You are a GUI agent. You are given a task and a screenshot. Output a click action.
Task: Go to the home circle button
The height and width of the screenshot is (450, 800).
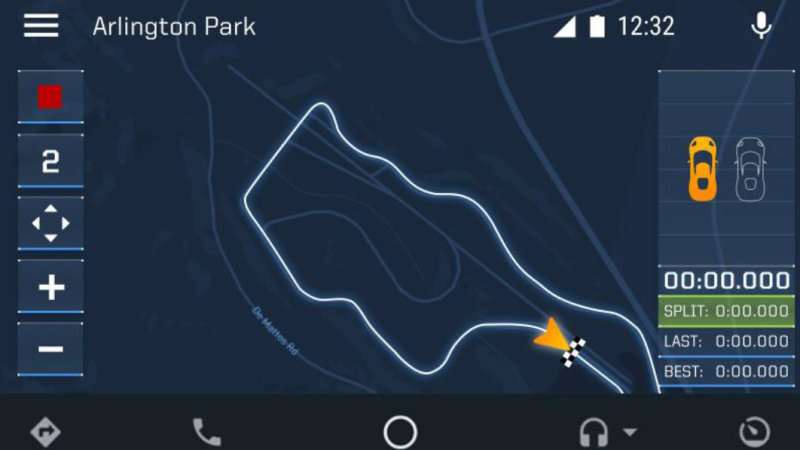click(x=400, y=432)
